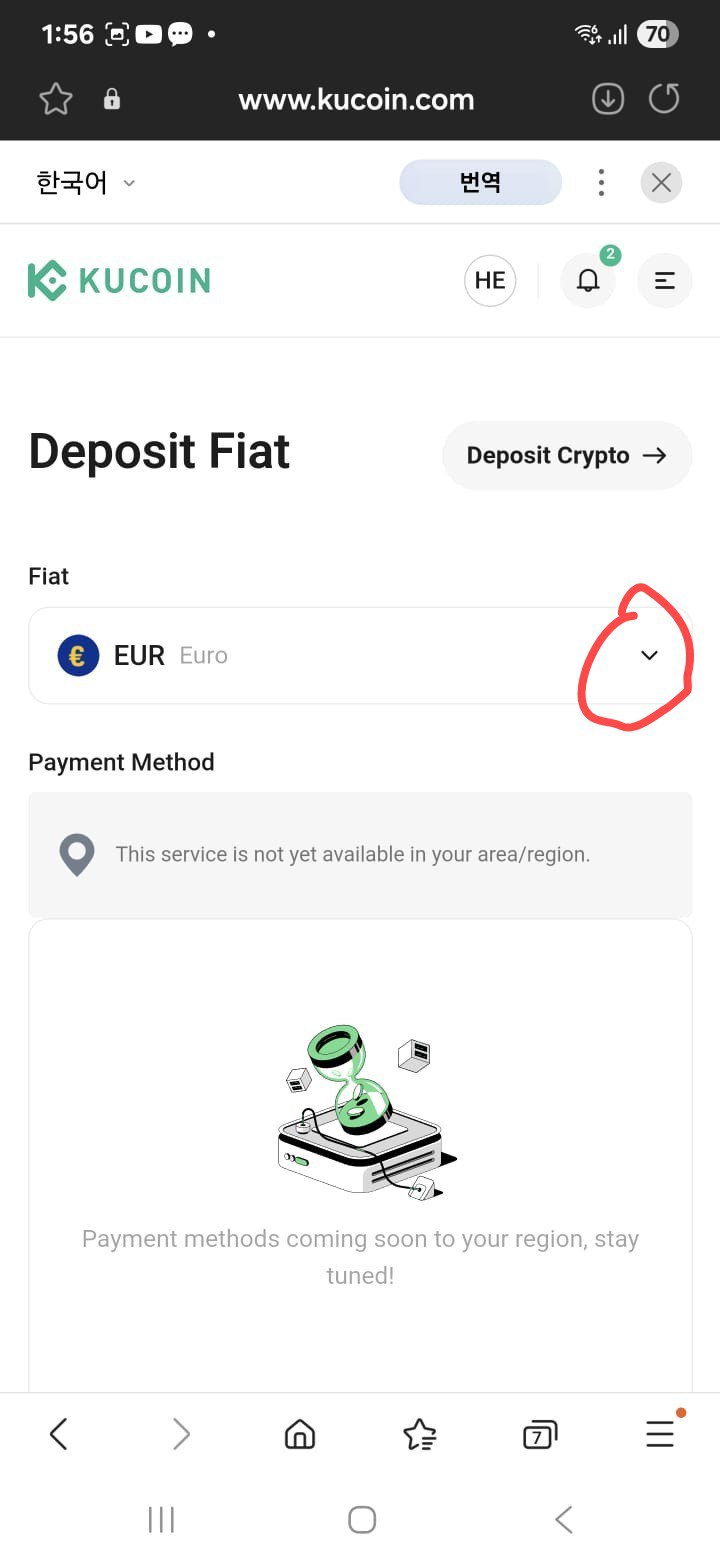The width and height of the screenshot is (720, 1560).
Task: Open the browser home page
Action: click(300, 1435)
